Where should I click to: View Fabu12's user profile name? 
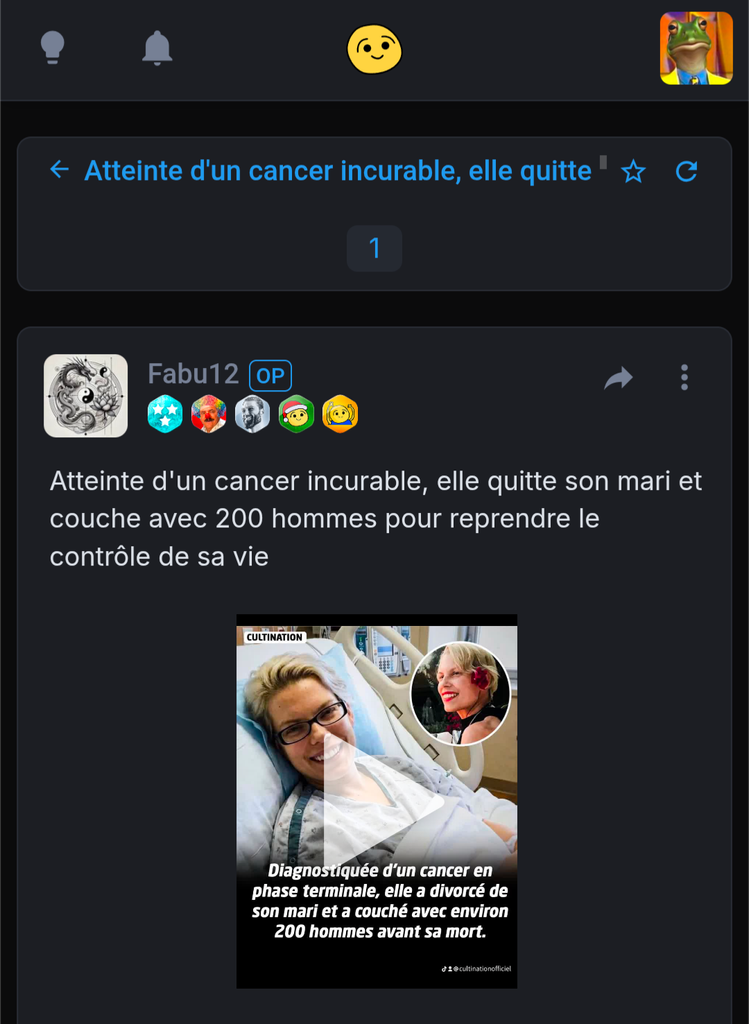[x=193, y=375]
